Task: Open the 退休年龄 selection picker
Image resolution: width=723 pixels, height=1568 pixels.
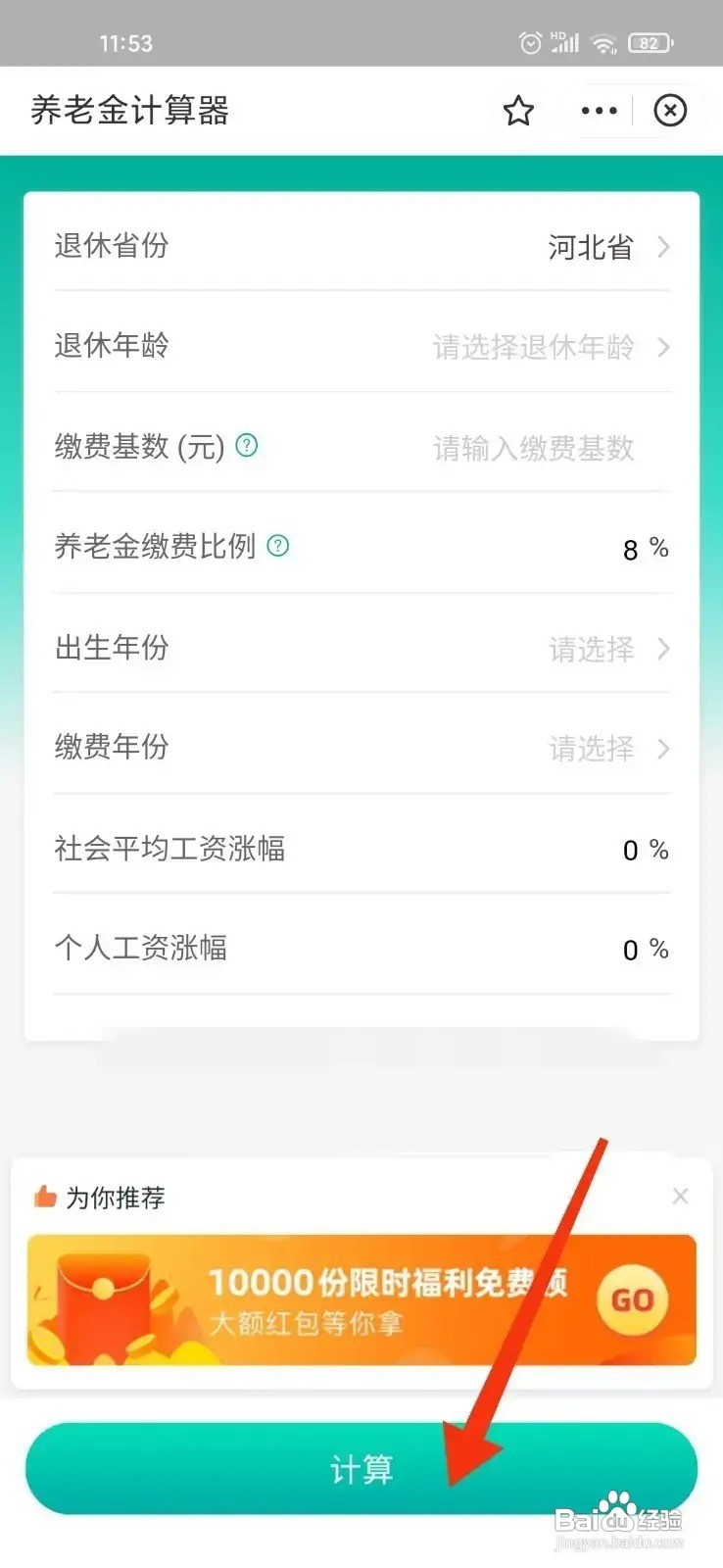Action: (x=361, y=348)
